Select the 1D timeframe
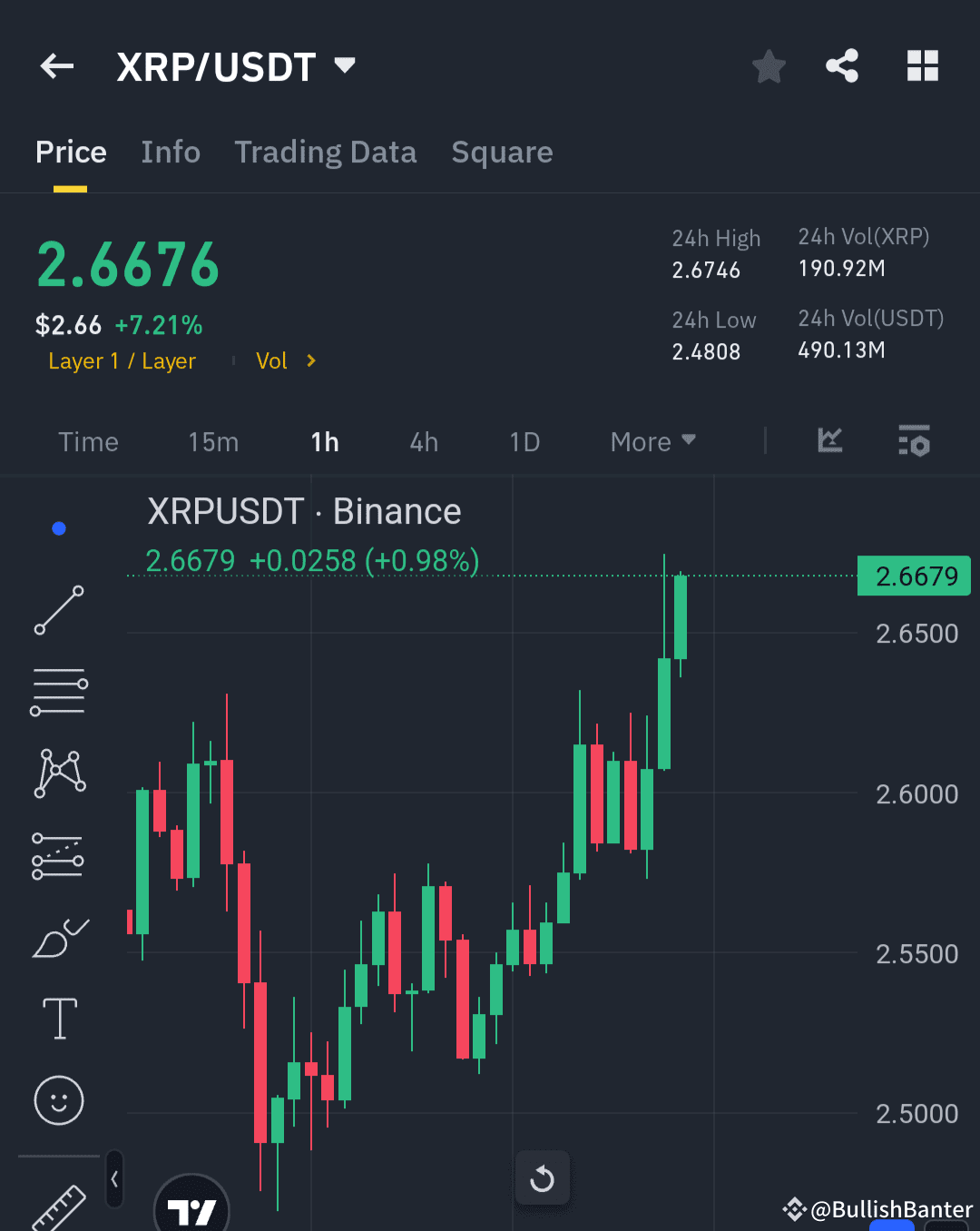This screenshot has width=980, height=1231. 524,441
